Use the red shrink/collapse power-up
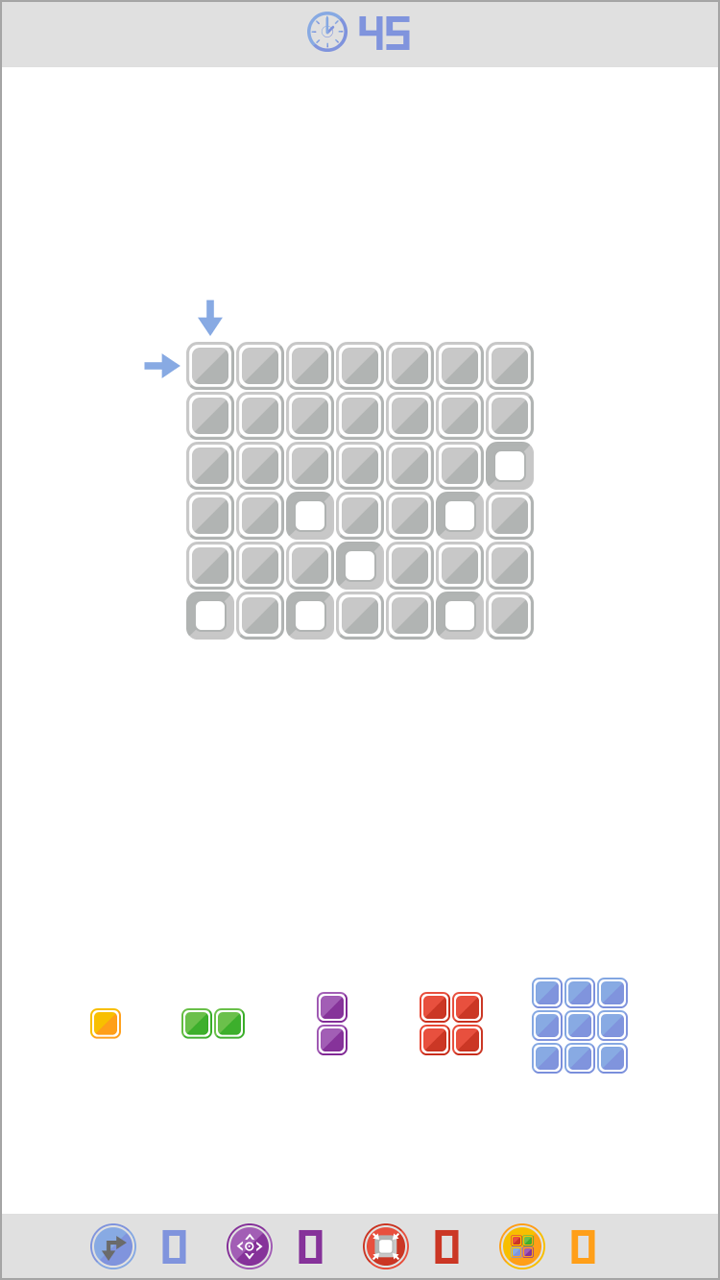Screen dimensions: 720x1280 tap(385, 1247)
